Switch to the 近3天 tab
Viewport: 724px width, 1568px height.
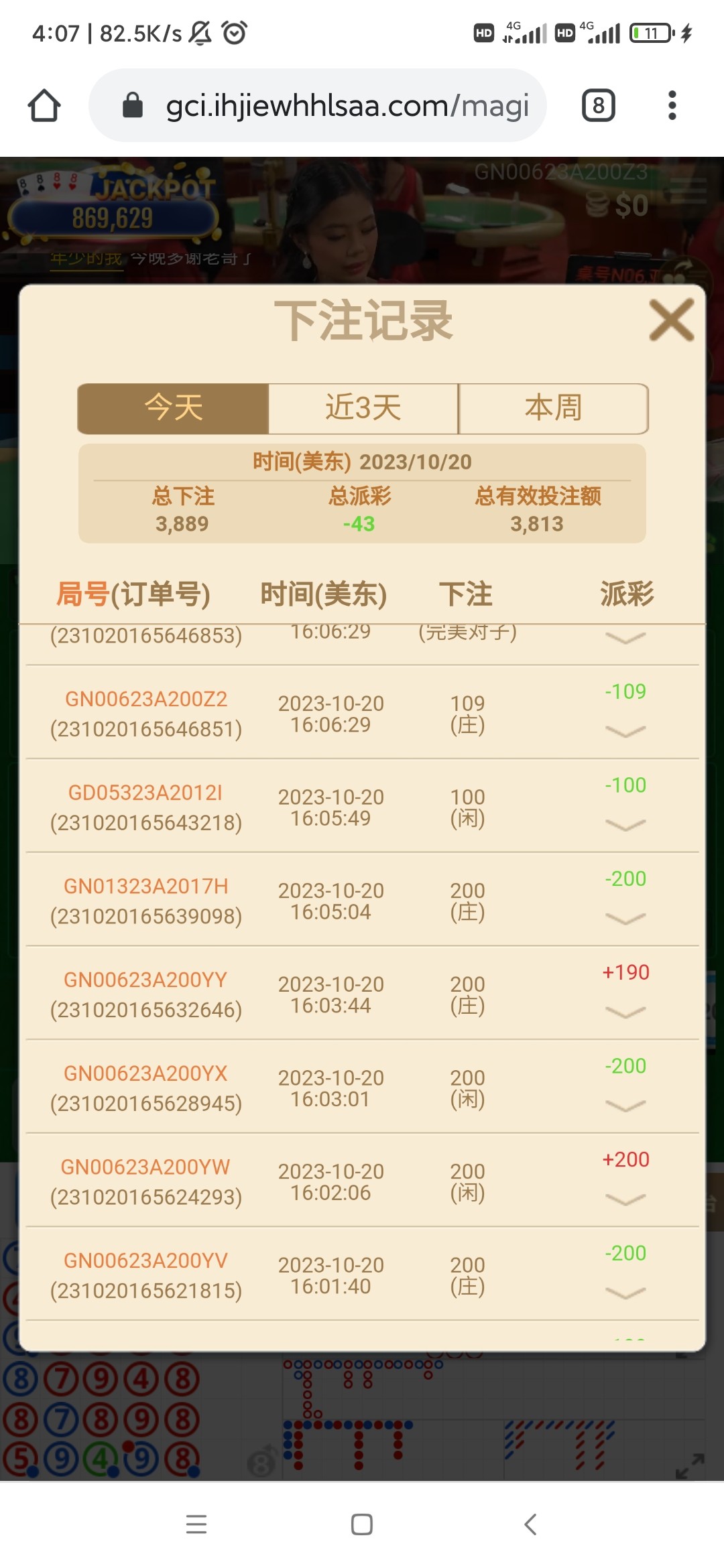[363, 408]
